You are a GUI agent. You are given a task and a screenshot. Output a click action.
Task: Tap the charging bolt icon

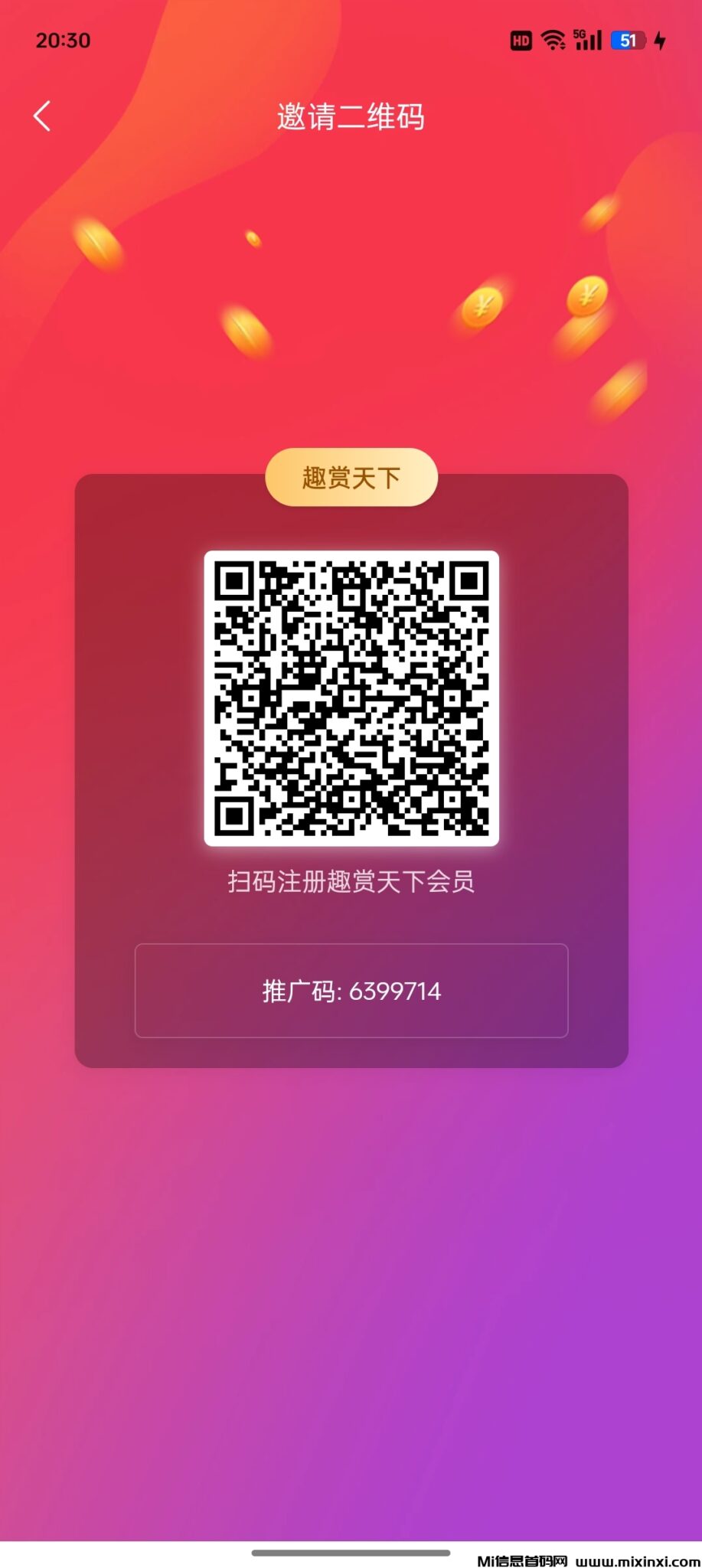660,41
